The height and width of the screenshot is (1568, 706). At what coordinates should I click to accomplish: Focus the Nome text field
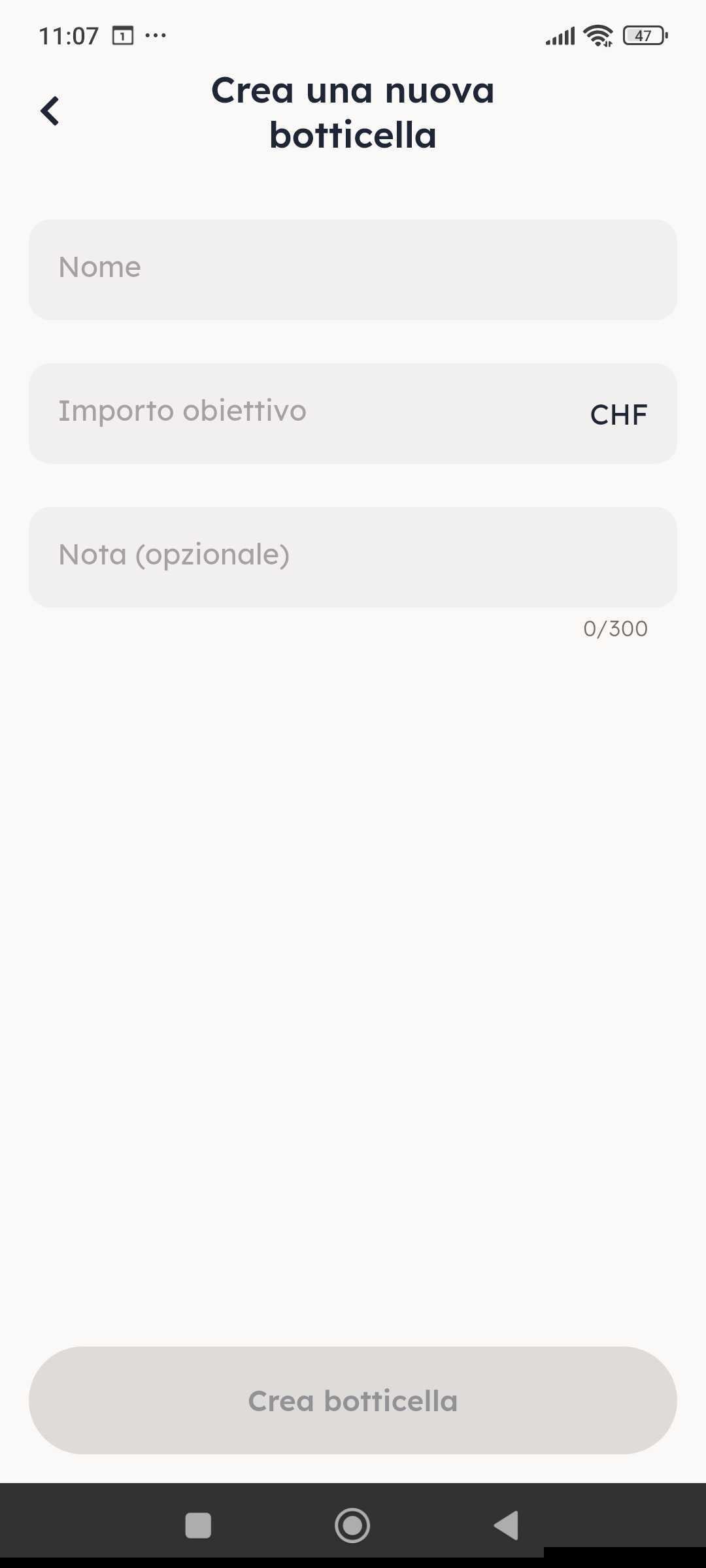pyautogui.click(x=353, y=269)
